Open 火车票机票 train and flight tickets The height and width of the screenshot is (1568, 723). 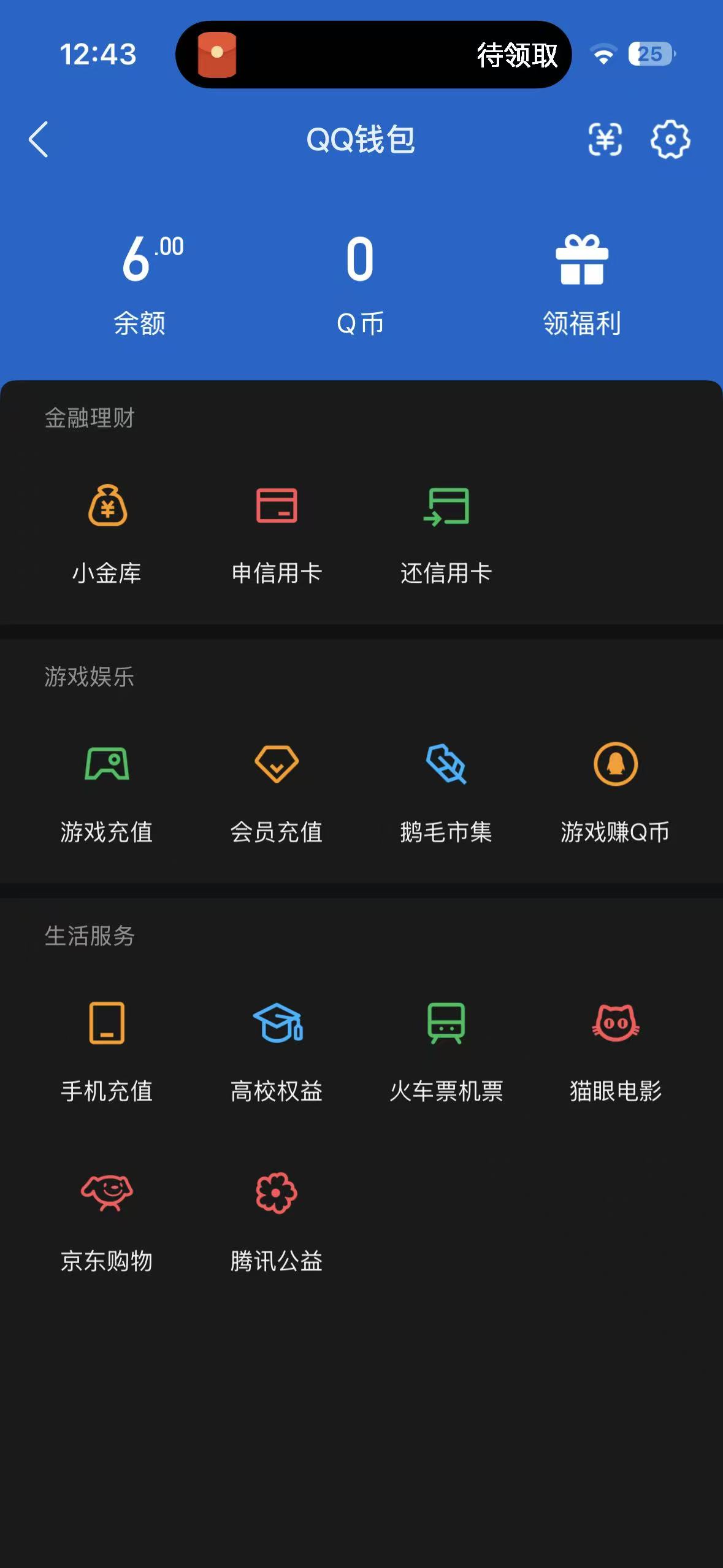pos(446,1049)
